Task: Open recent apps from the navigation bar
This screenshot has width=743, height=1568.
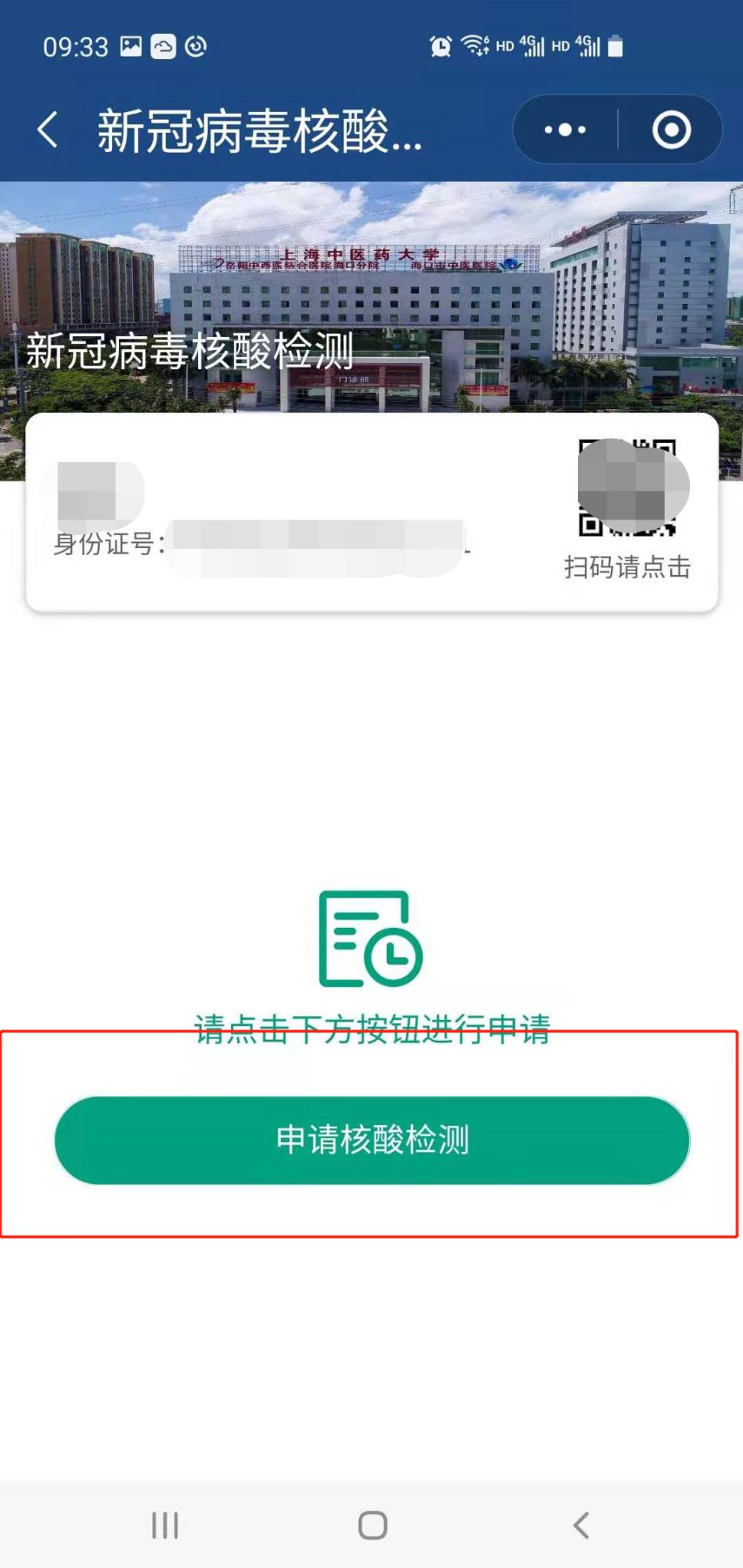Action: 164,1525
